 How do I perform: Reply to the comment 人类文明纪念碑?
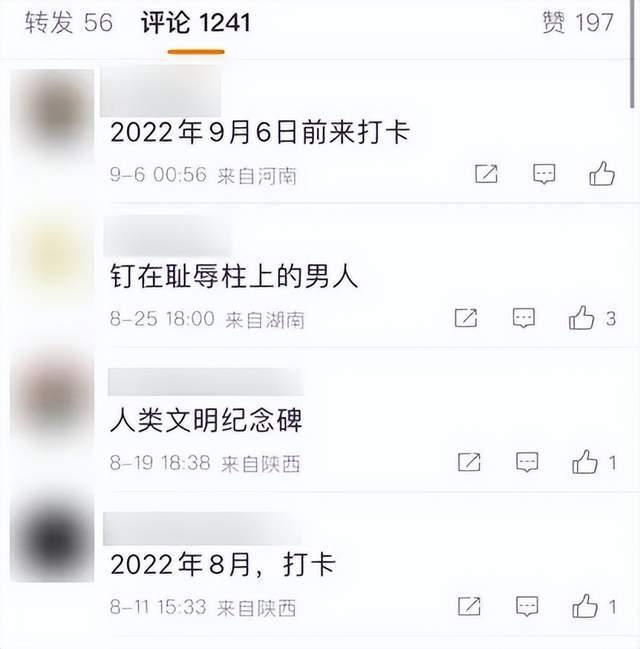click(526, 462)
